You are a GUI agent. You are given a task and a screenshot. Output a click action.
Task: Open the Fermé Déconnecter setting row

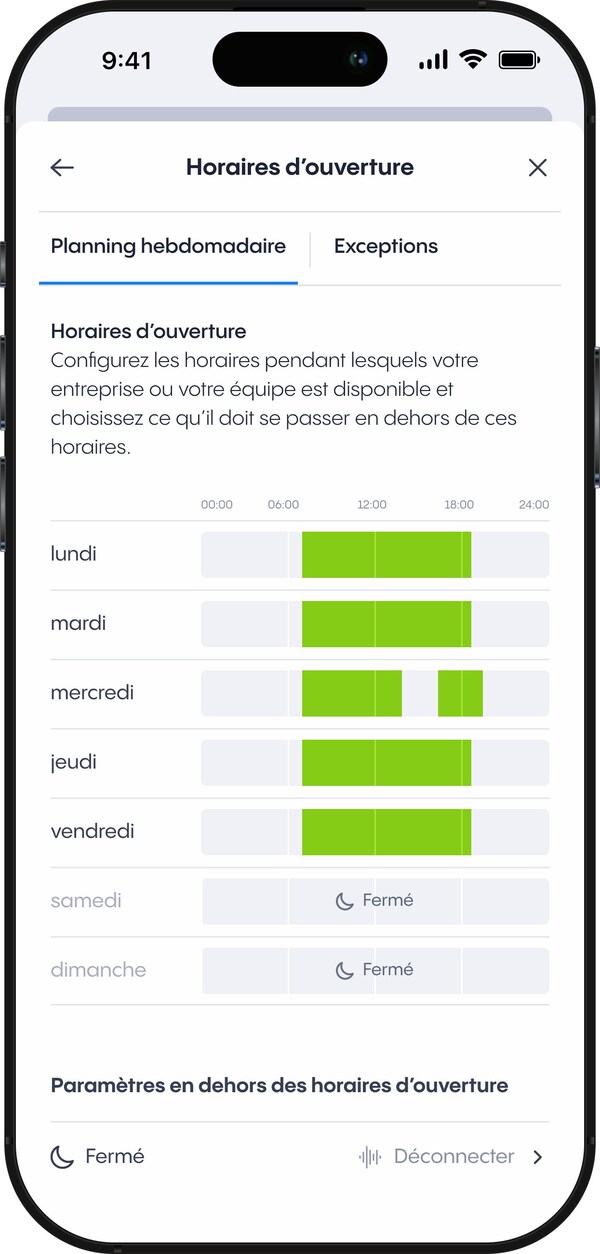(300, 1157)
